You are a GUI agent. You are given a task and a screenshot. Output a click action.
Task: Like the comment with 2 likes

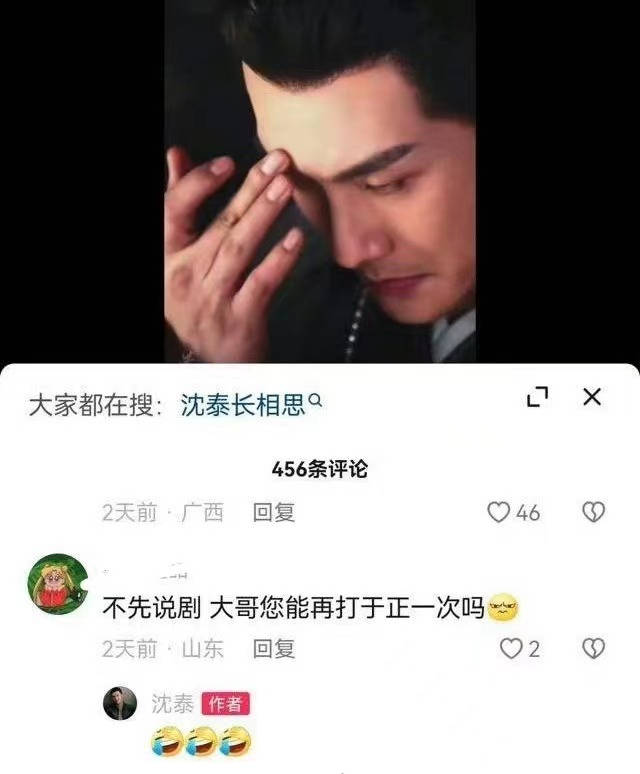(511, 649)
